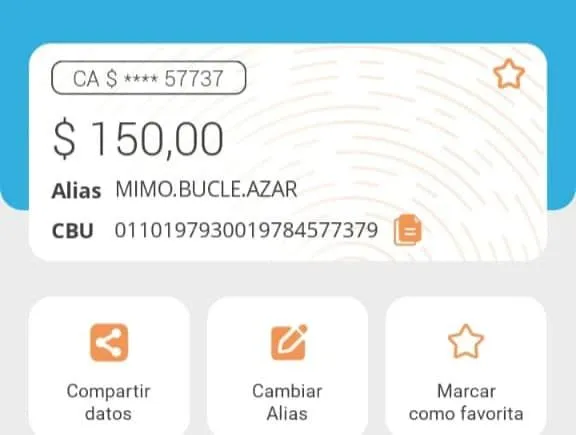This screenshot has width=576, height=435.
Task: Tap the star icon on the account card
Action: click(x=509, y=74)
